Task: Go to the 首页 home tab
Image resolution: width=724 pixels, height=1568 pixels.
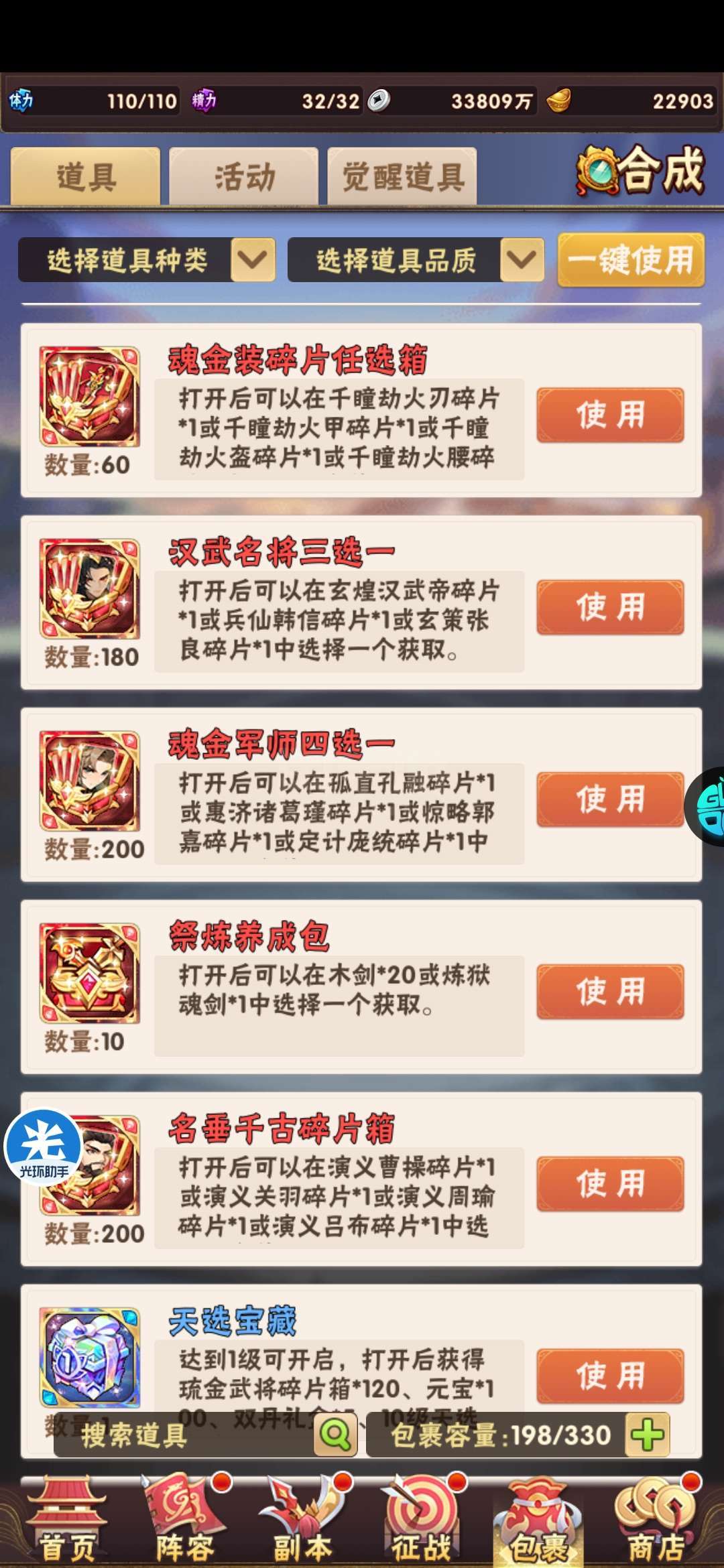Action: tap(67, 1521)
